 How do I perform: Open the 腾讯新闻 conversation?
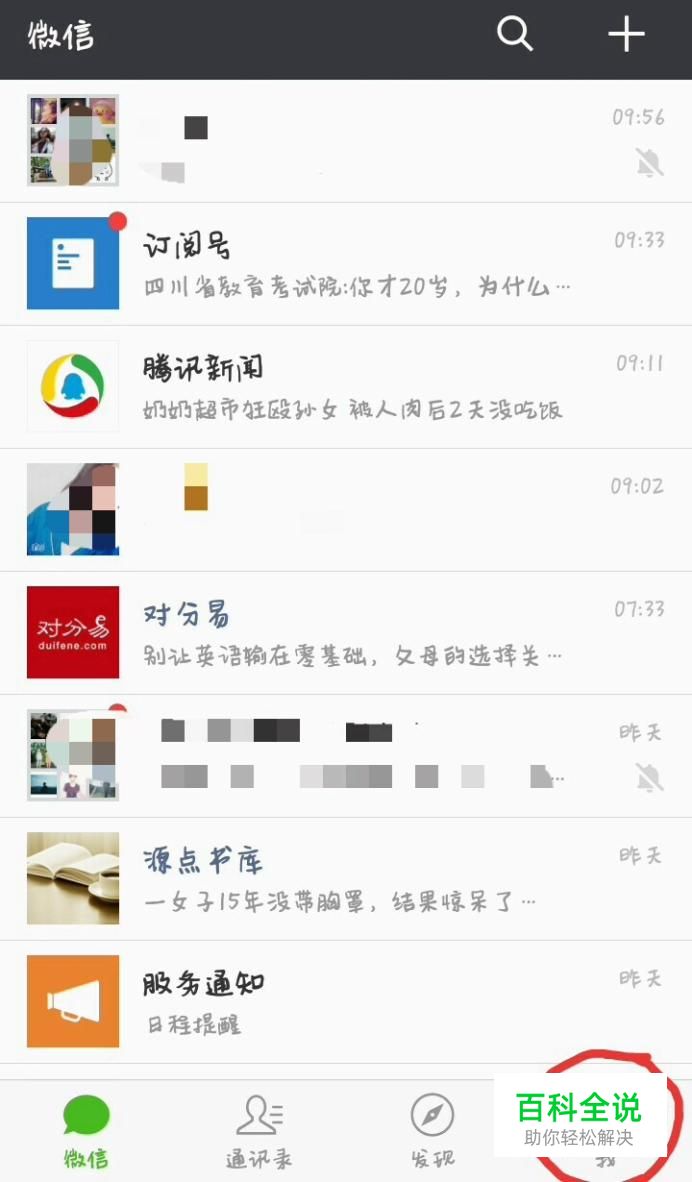pyautogui.click(x=346, y=387)
